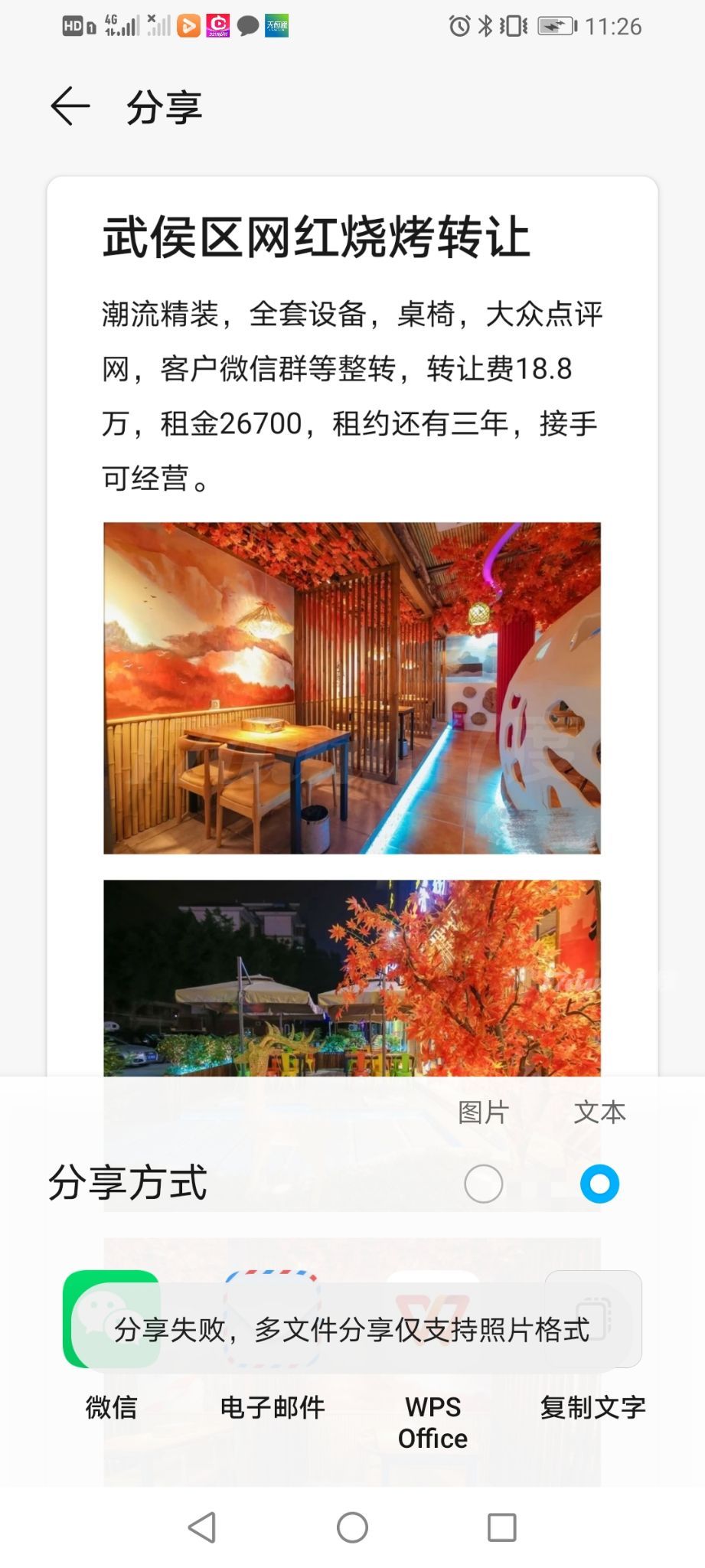Select the 文本 share format

(599, 1184)
